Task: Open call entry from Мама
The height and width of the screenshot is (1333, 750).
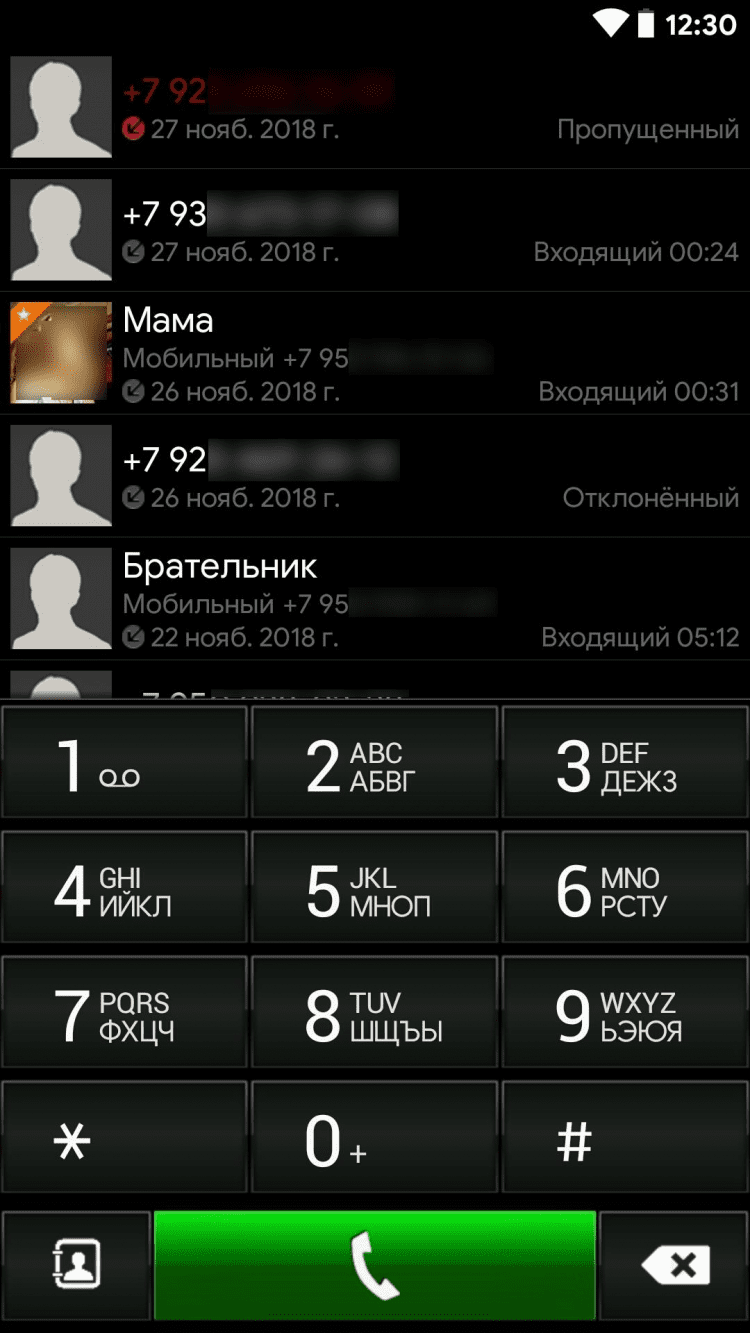Action: (400, 353)
